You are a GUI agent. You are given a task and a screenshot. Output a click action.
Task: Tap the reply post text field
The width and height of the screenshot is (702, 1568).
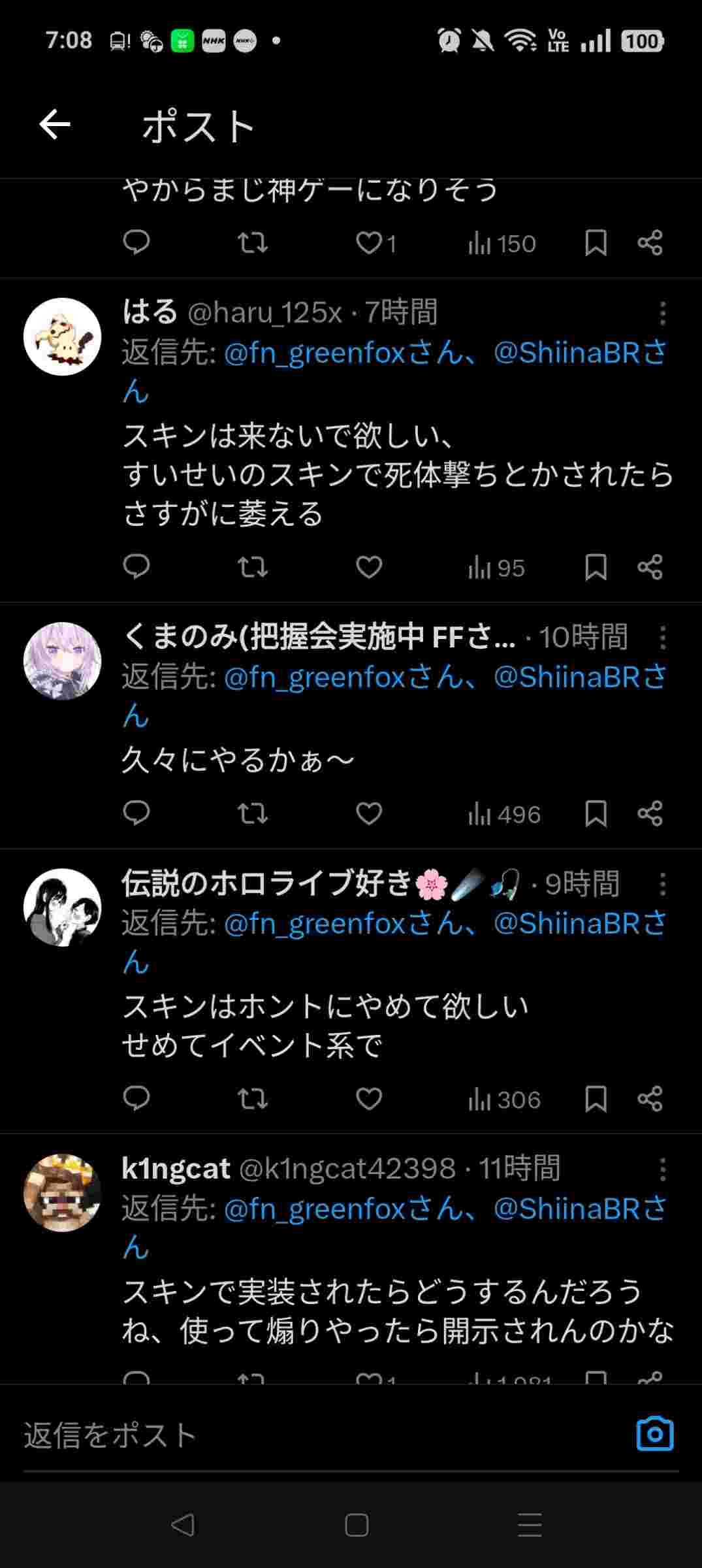[x=313, y=1435]
